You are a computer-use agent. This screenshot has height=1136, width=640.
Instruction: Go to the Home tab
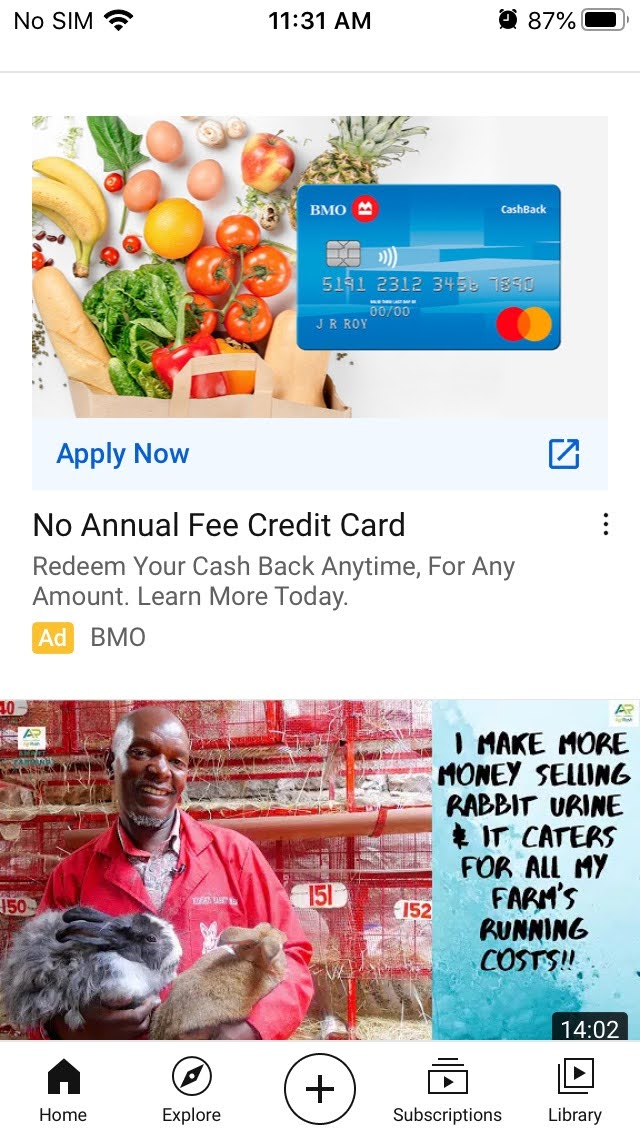(63, 1090)
